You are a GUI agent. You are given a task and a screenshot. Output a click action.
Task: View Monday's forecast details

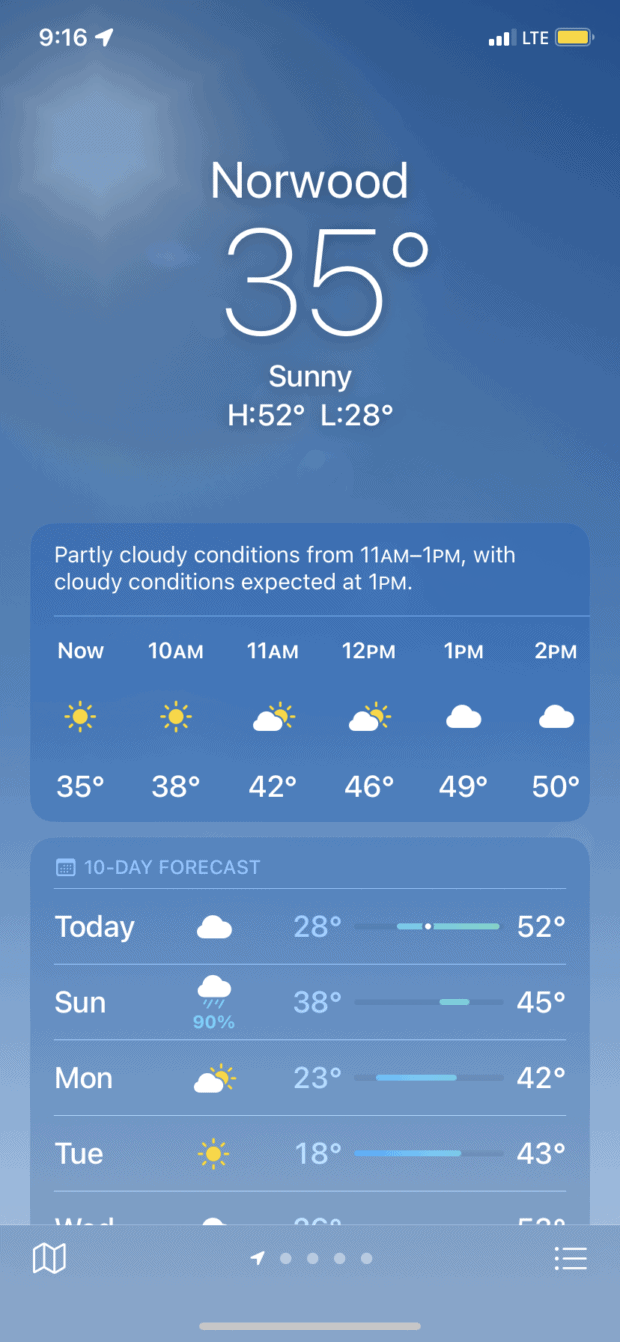click(x=310, y=1078)
